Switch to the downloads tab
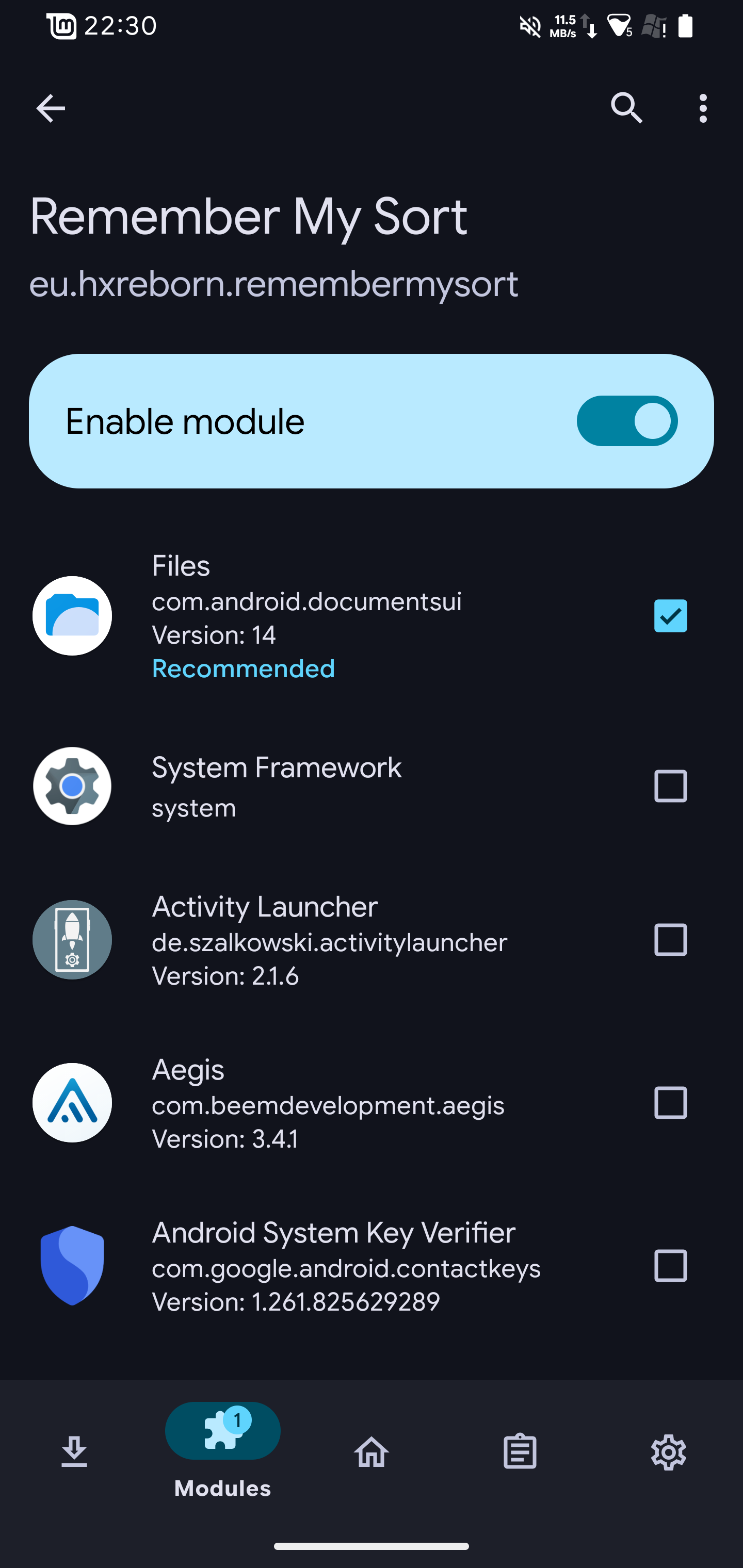 coord(74,1452)
